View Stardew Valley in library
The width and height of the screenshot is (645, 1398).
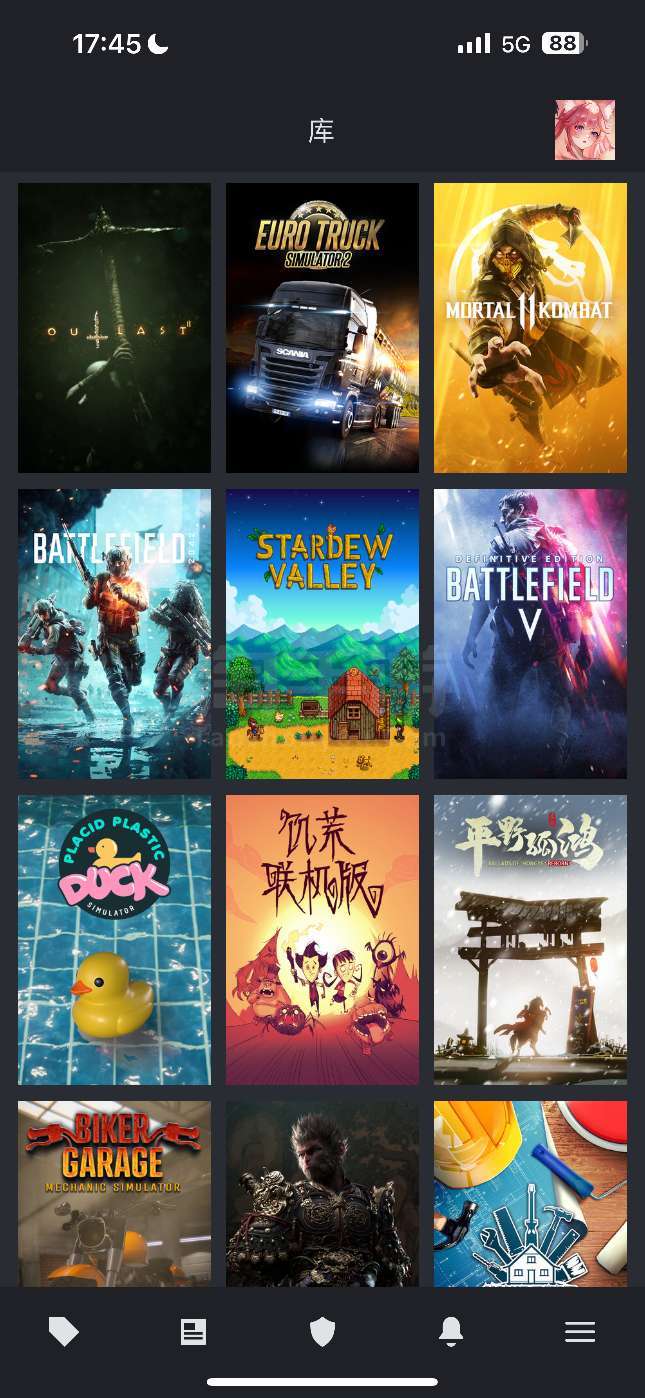coord(322,633)
